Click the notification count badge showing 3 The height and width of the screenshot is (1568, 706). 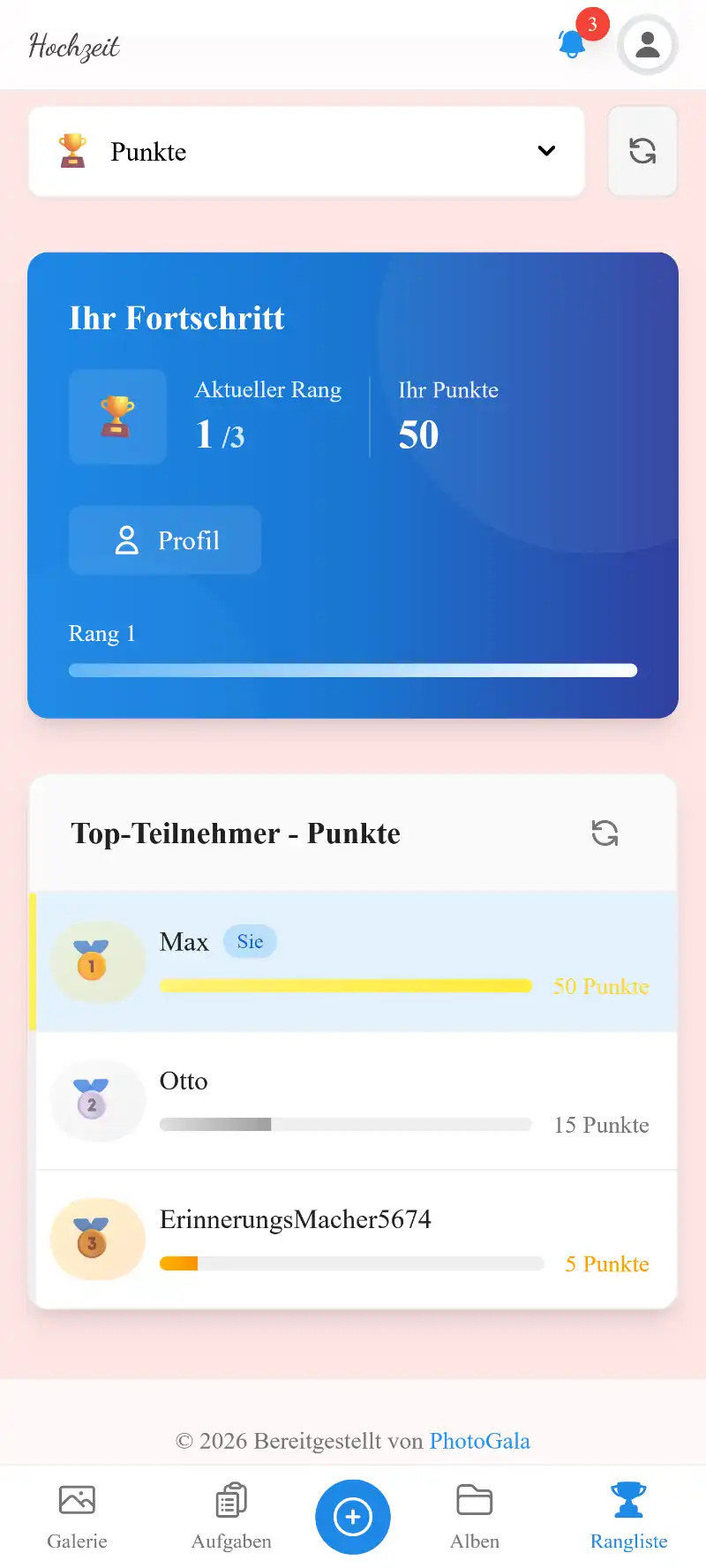click(591, 25)
